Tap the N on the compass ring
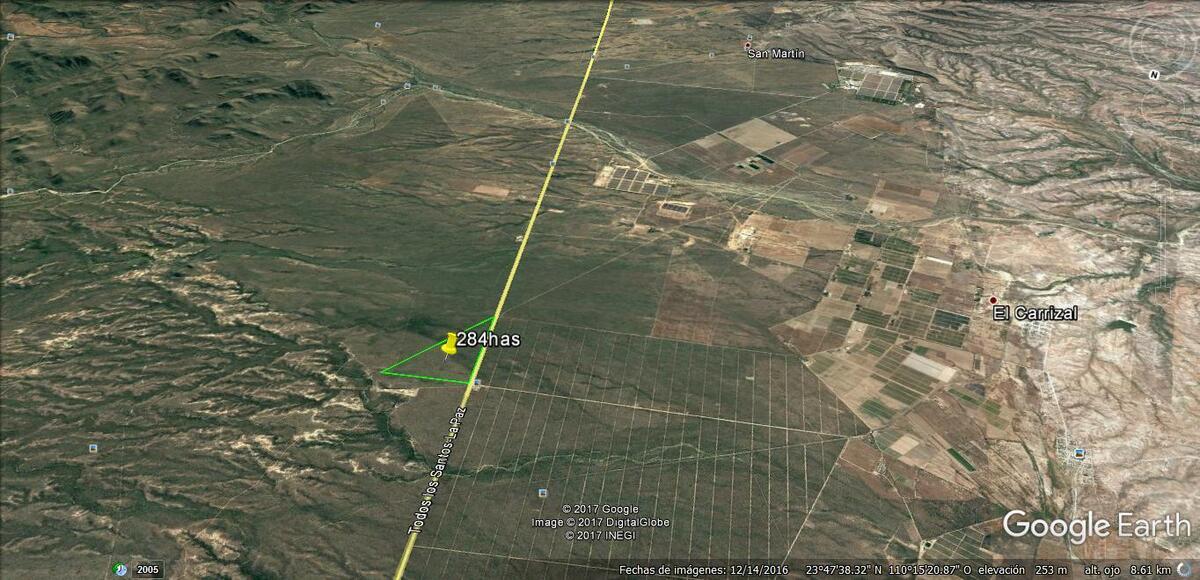This screenshot has height=580, width=1200. (1154, 75)
